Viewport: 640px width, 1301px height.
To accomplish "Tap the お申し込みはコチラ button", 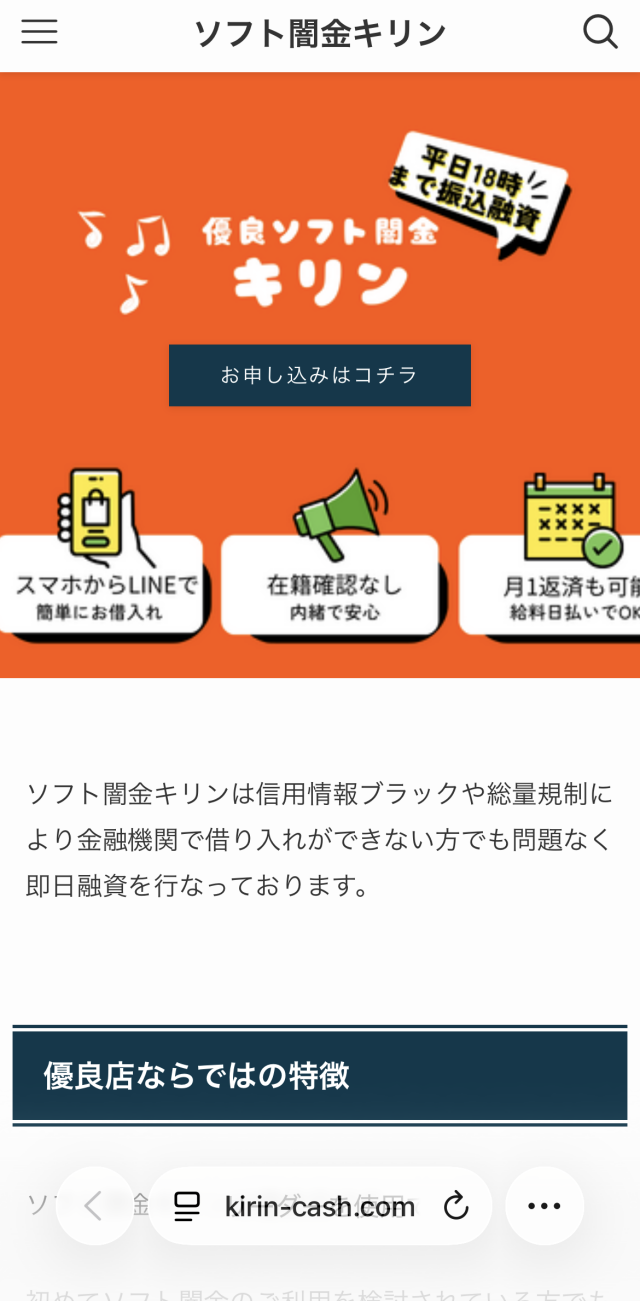I will pos(319,375).
